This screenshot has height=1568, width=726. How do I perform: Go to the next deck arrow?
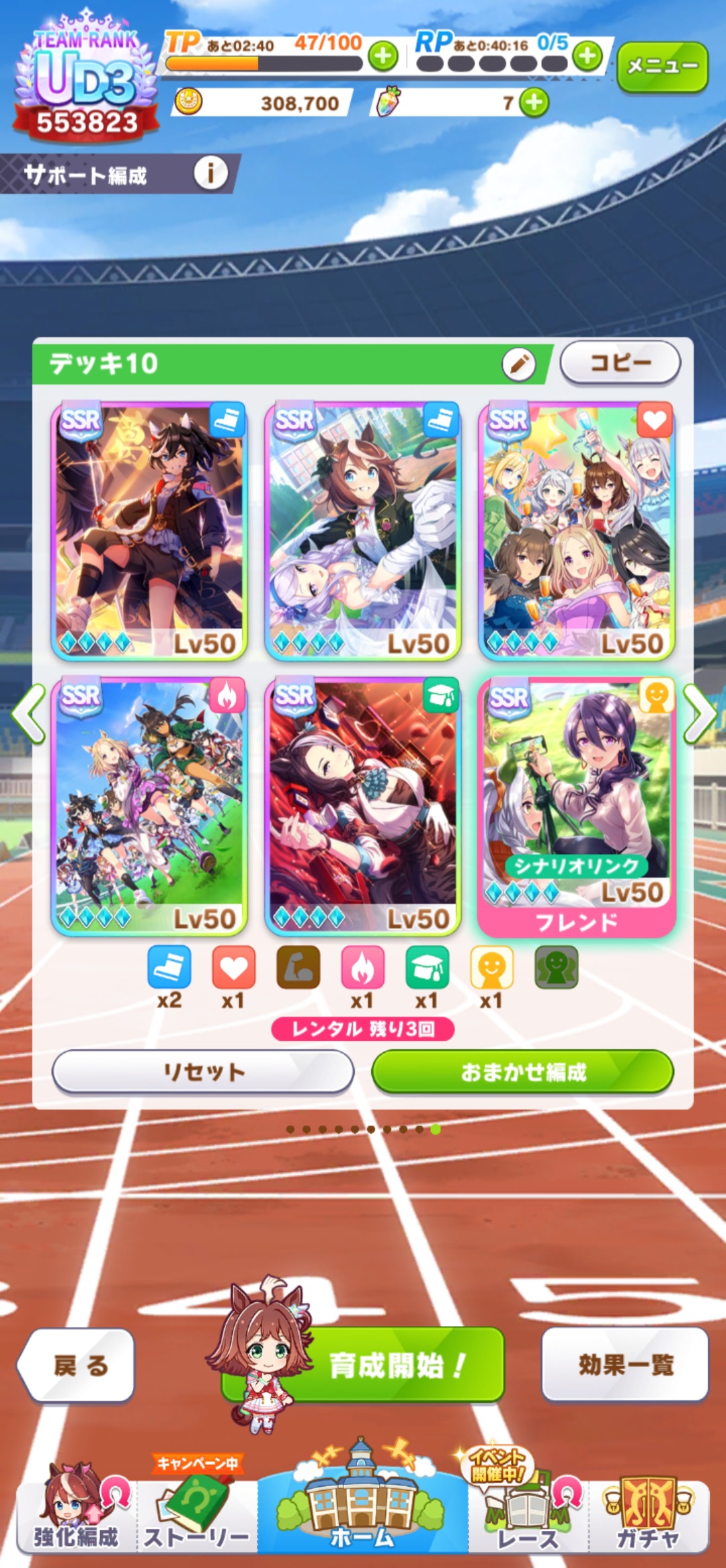click(699, 714)
